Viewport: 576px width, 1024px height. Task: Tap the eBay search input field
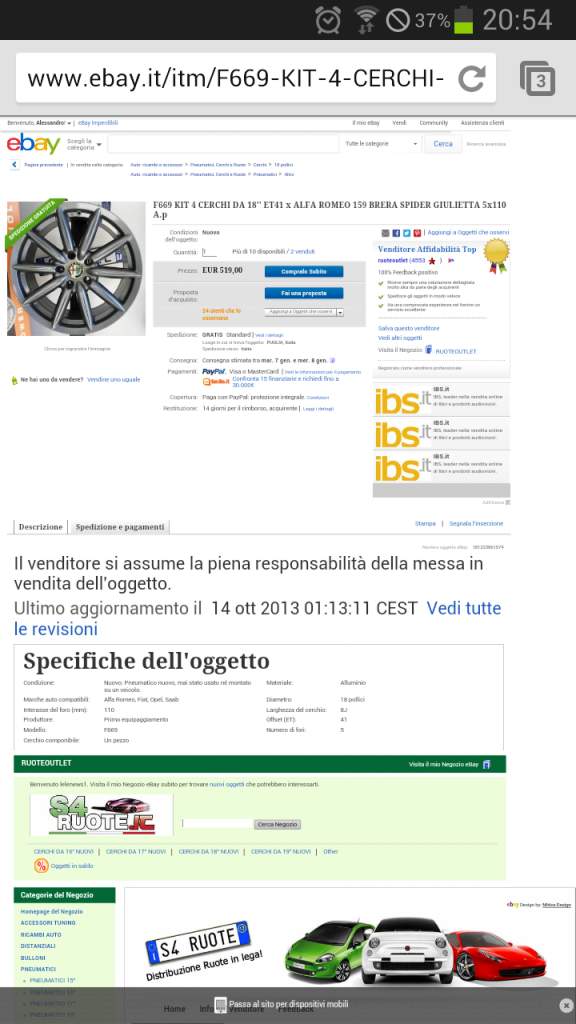coord(223,144)
